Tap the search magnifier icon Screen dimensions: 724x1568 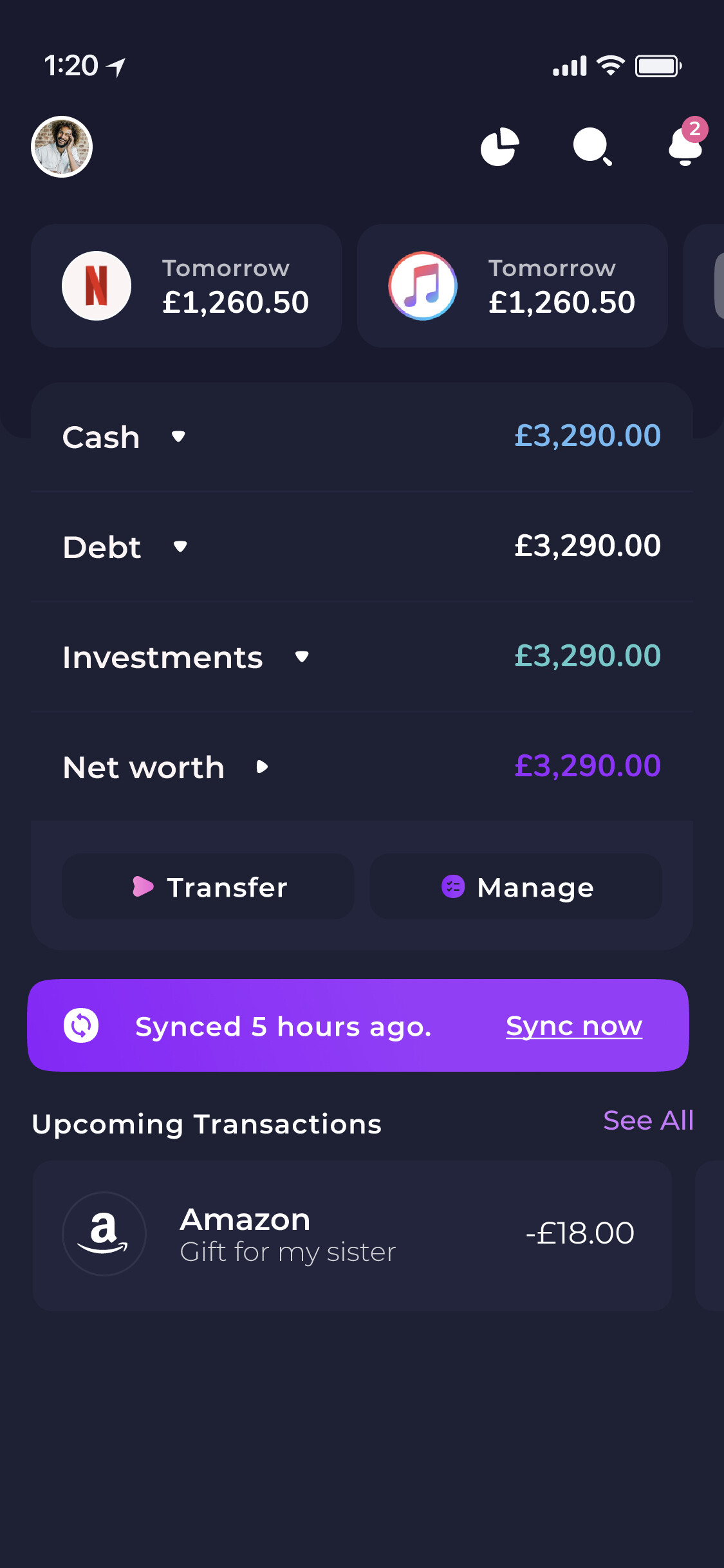(592, 147)
